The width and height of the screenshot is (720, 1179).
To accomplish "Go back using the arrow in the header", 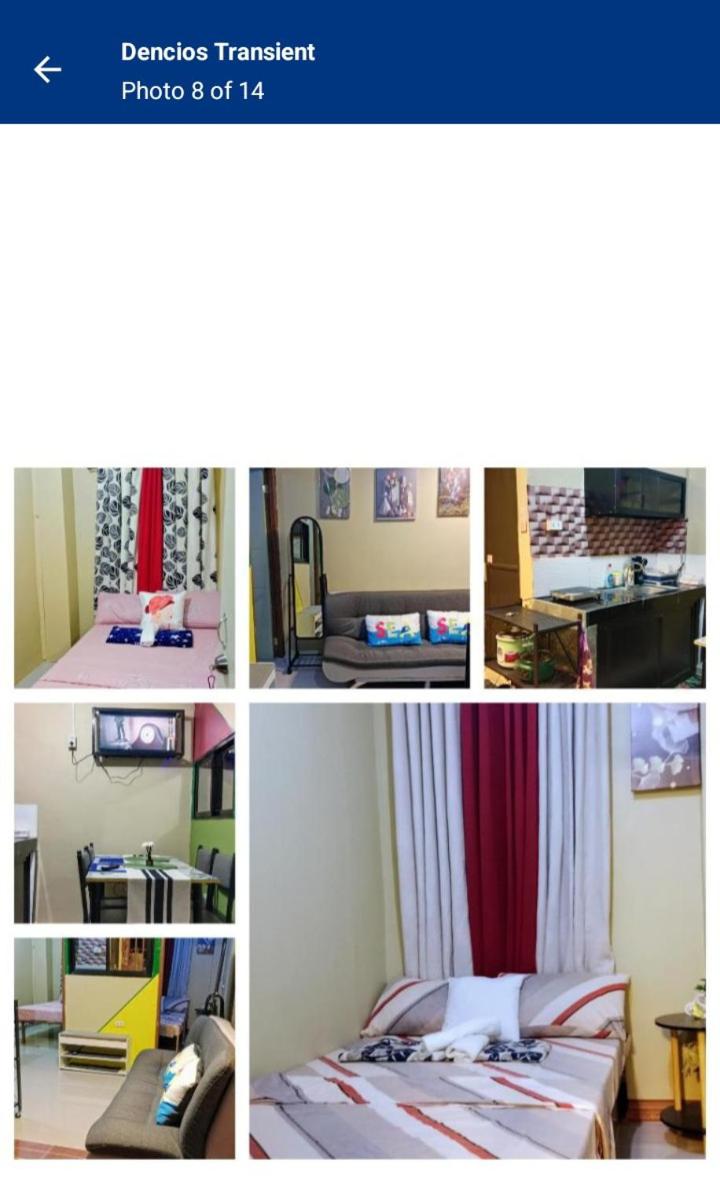I will 47,69.
